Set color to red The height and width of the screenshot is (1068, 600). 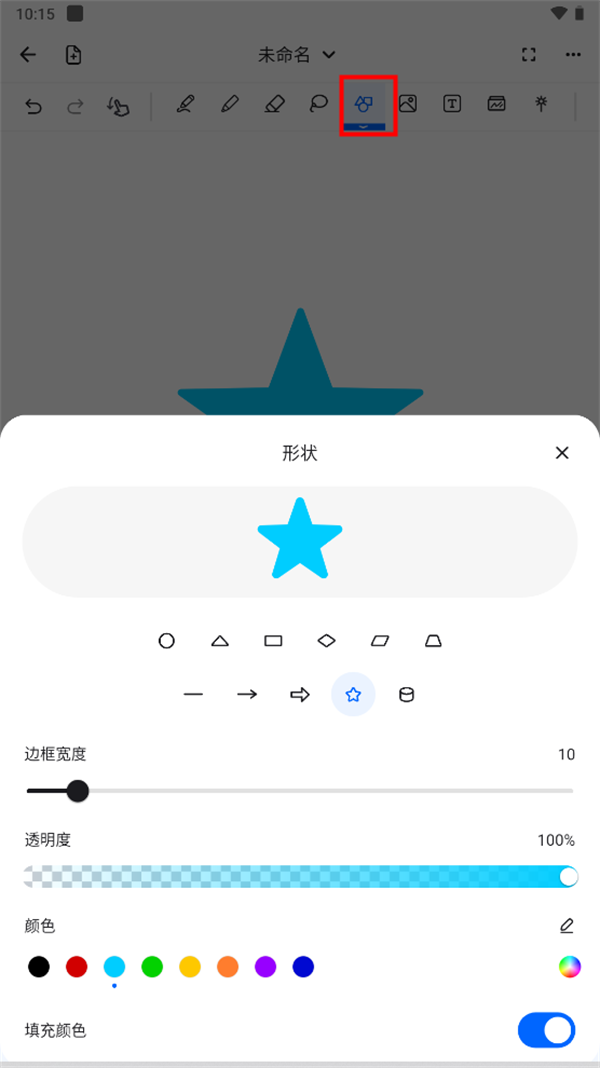pyautogui.click(x=76, y=967)
